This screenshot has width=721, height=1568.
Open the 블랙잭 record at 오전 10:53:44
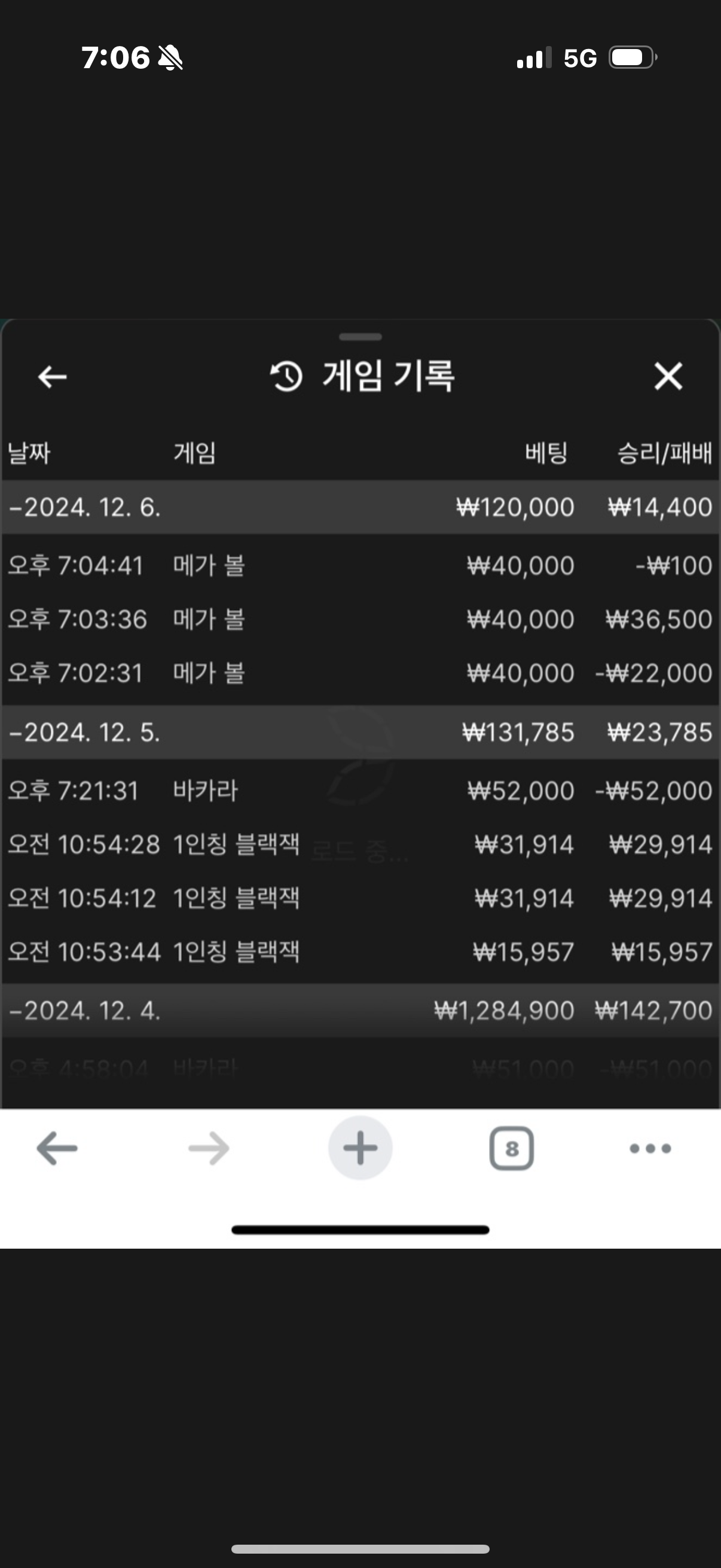pyautogui.click(x=360, y=951)
